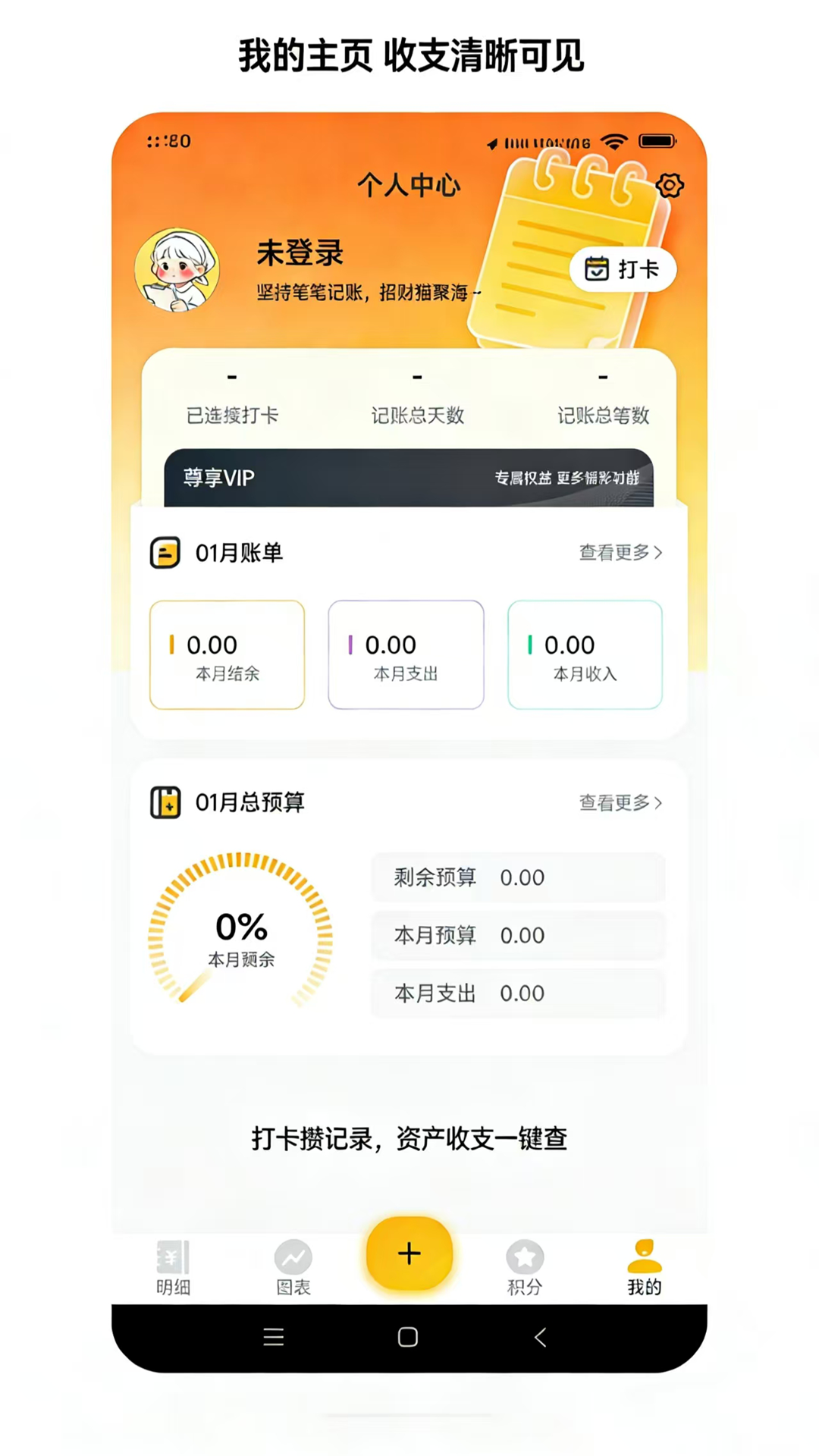Tap the 打卡 check-in button
This screenshot has height=1456, width=819.
tap(623, 269)
